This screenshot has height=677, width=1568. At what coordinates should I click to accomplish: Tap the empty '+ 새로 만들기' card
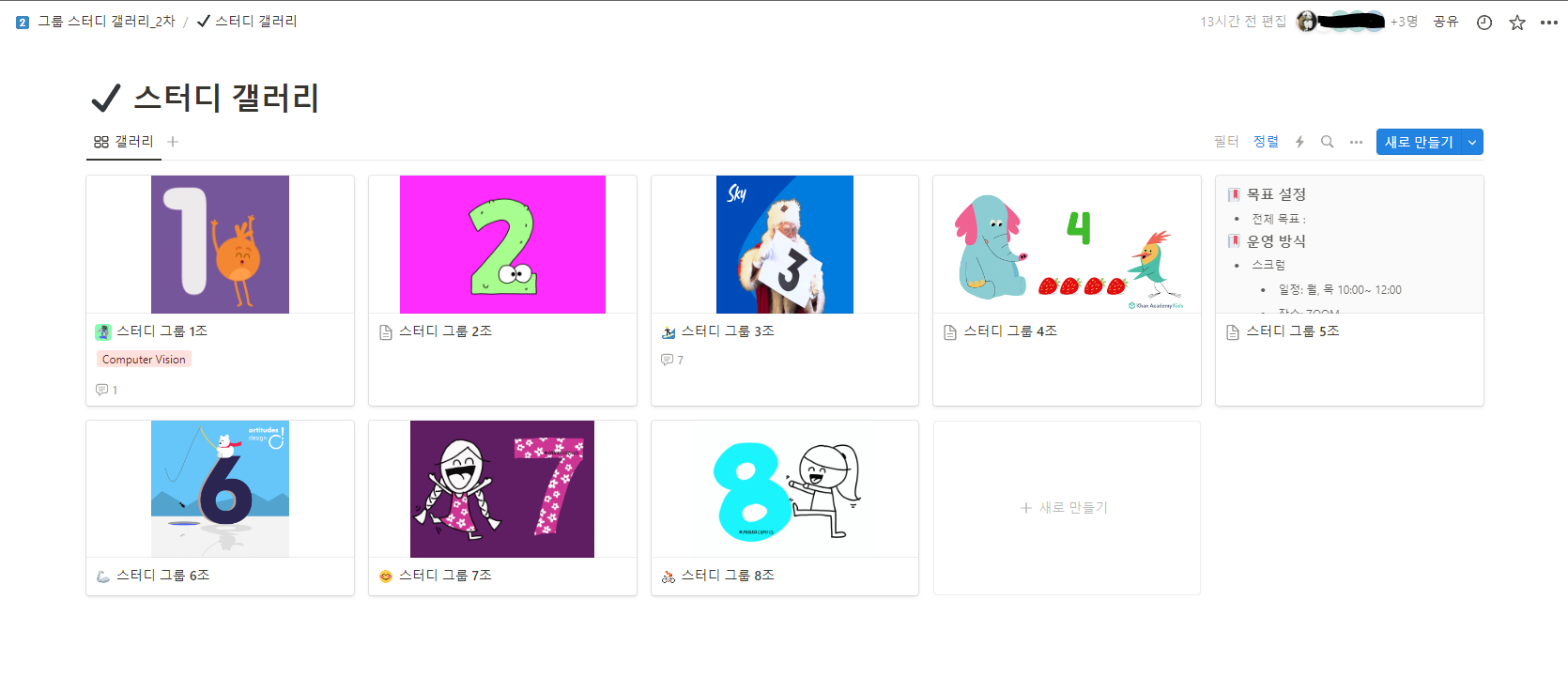click(x=1066, y=508)
